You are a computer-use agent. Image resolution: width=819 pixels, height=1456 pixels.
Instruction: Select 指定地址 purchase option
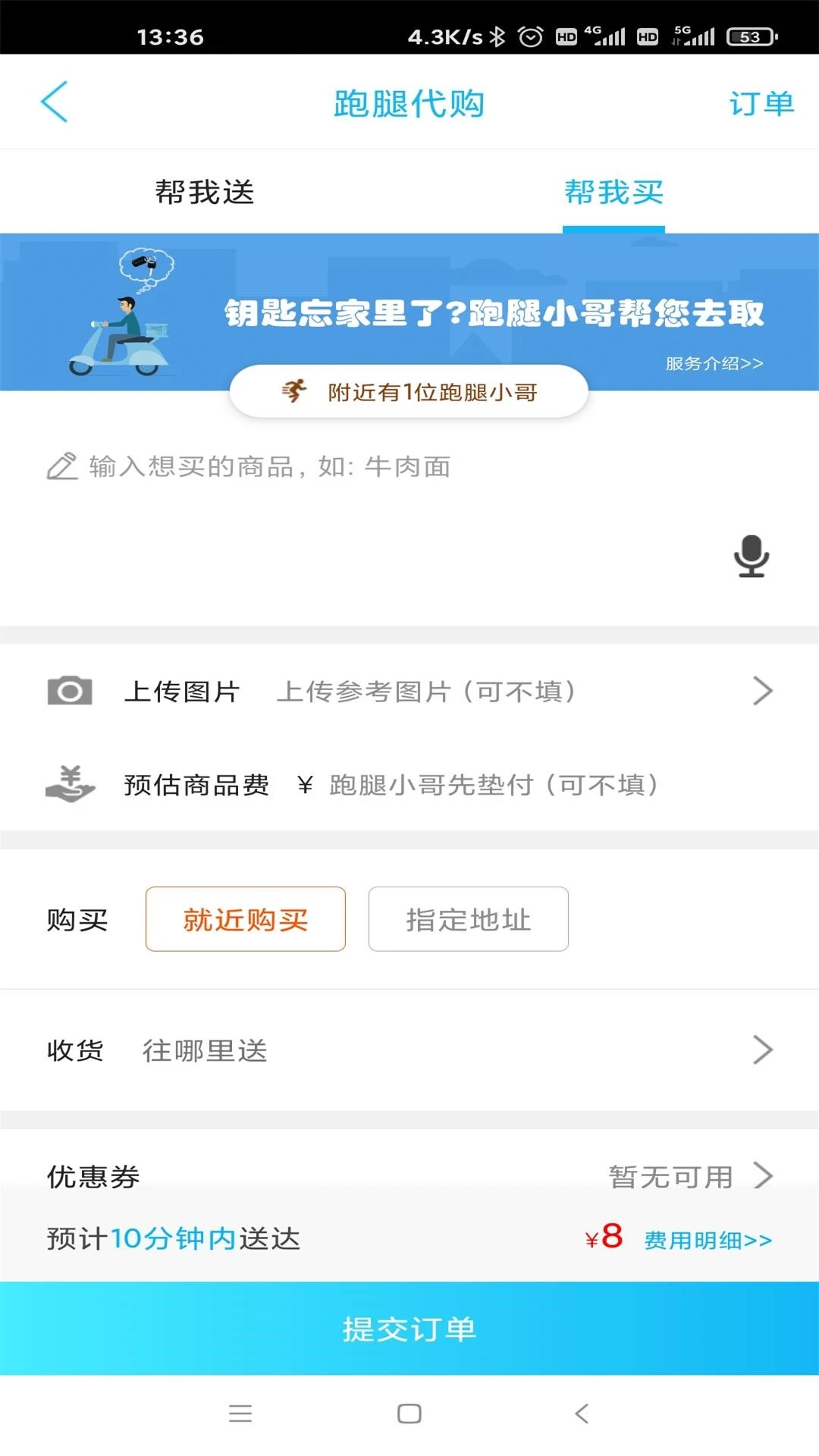coord(468,919)
